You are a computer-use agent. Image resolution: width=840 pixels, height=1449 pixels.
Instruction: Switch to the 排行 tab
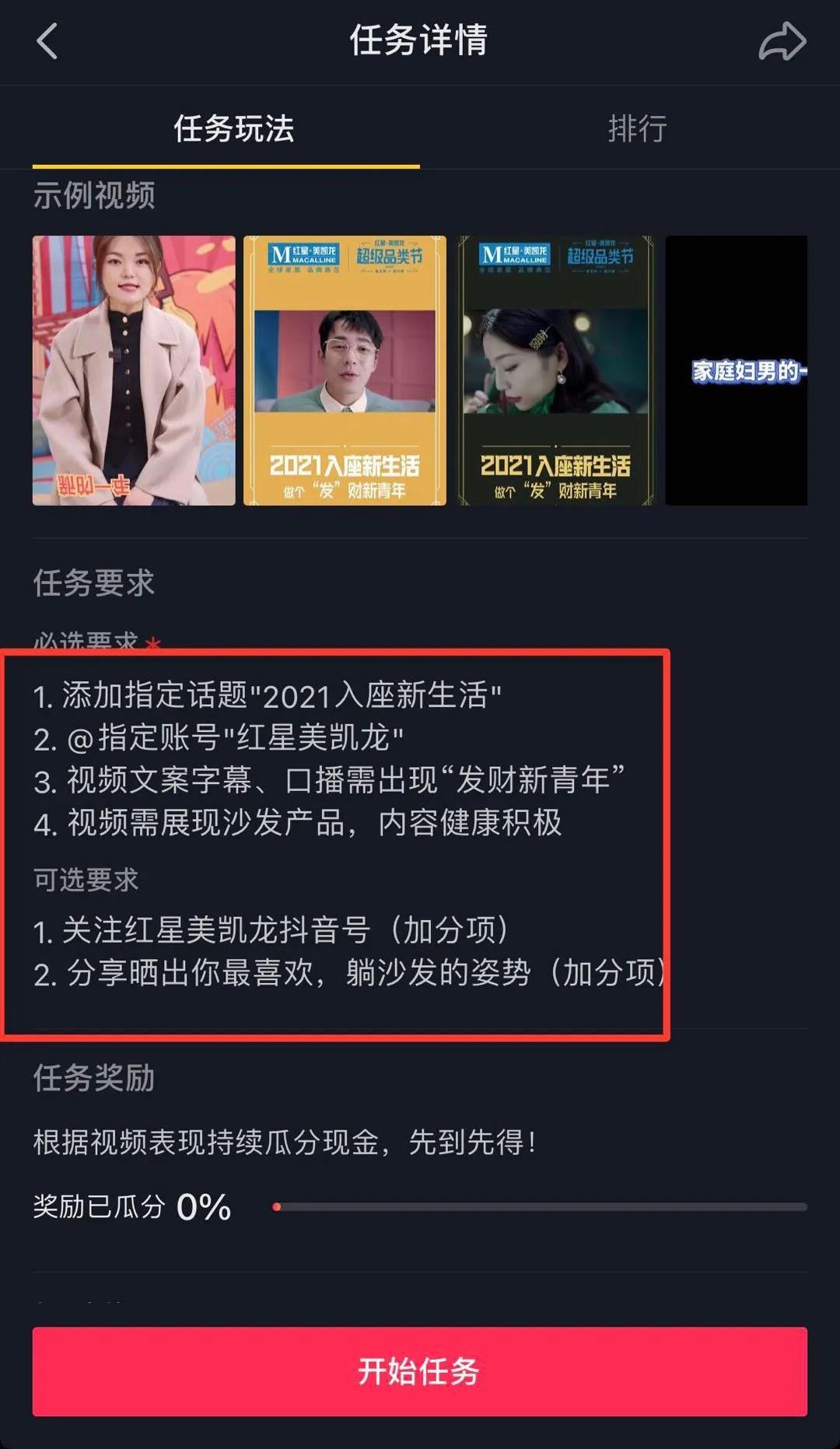[x=637, y=128]
